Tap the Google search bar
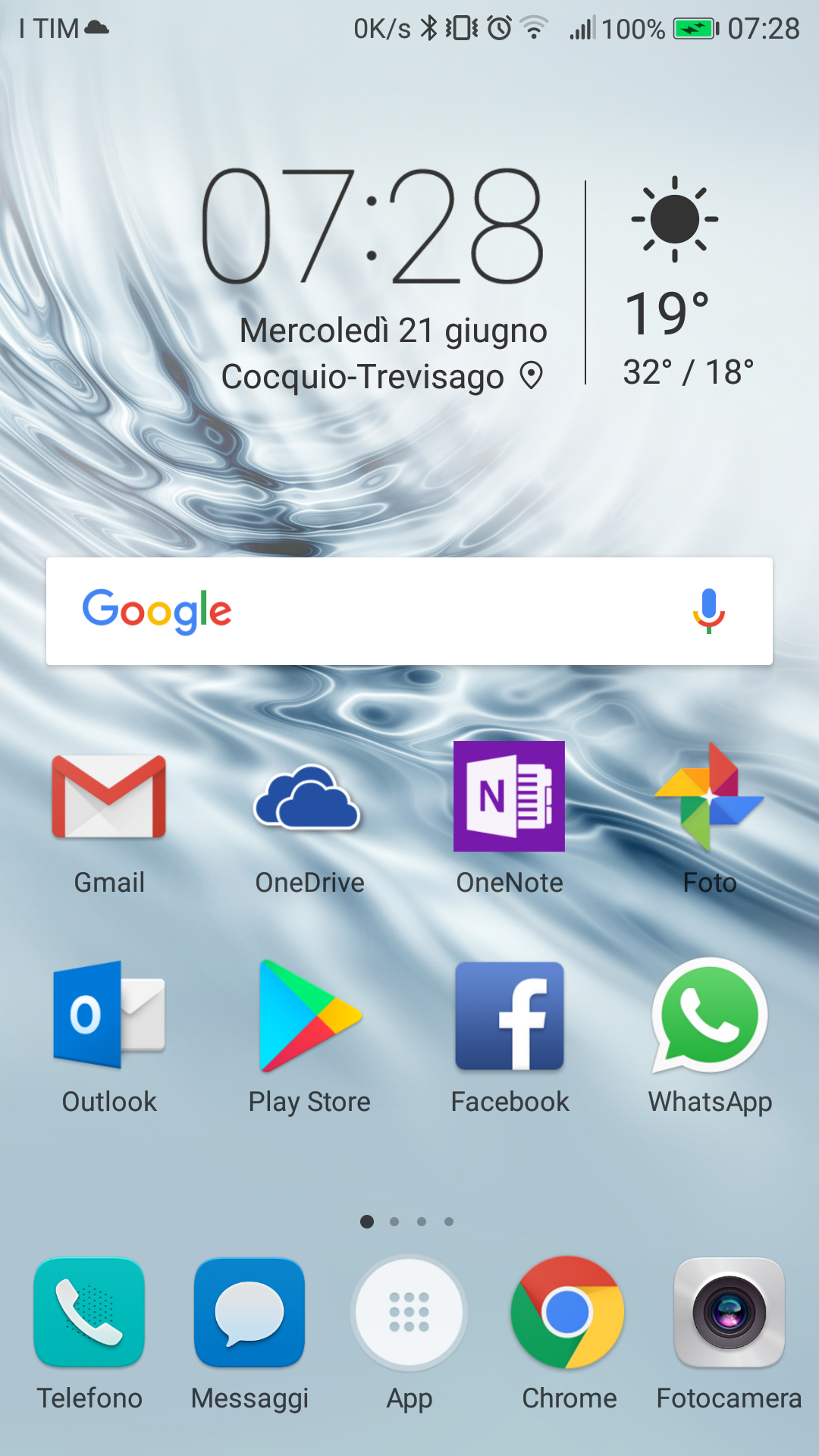 tap(409, 611)
